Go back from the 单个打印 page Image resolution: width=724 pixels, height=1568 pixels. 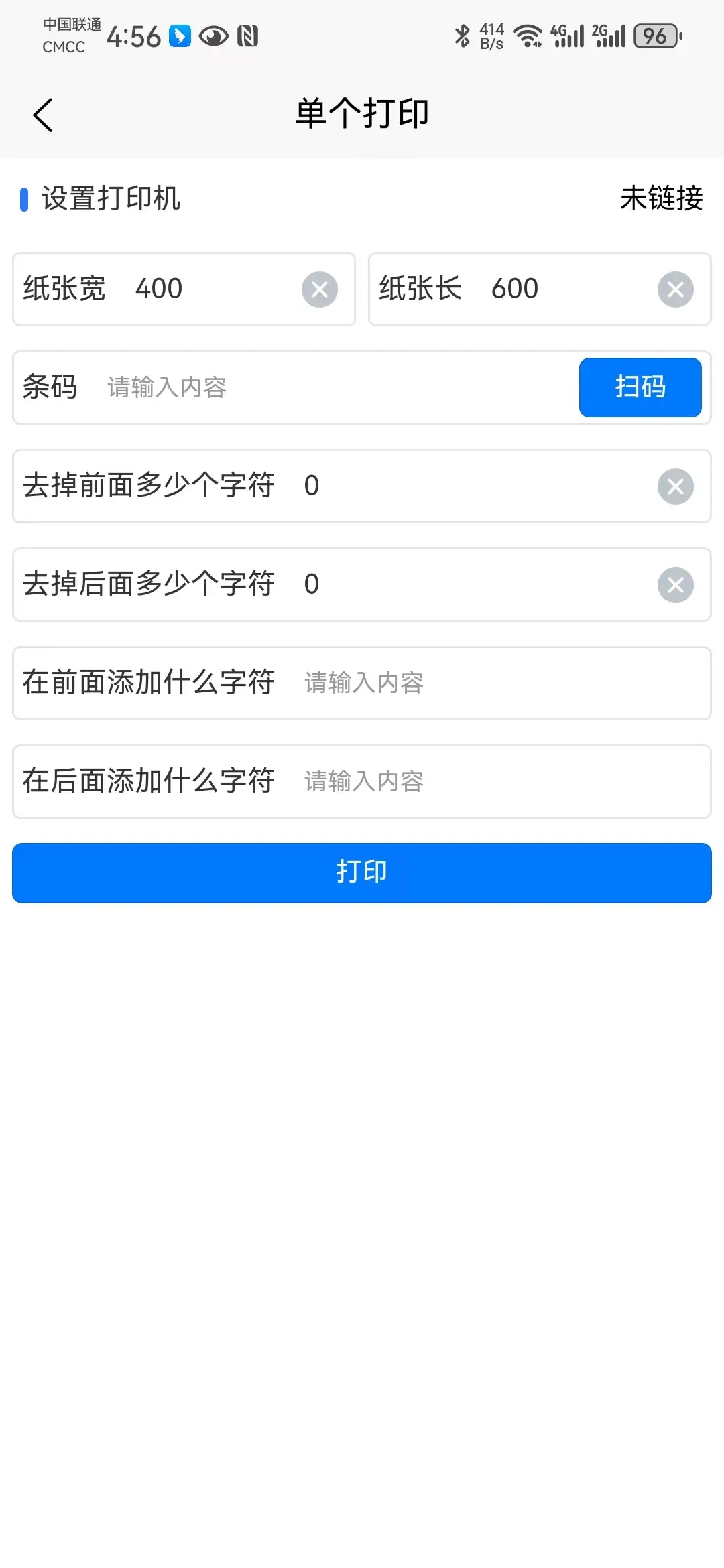[43, 115]
